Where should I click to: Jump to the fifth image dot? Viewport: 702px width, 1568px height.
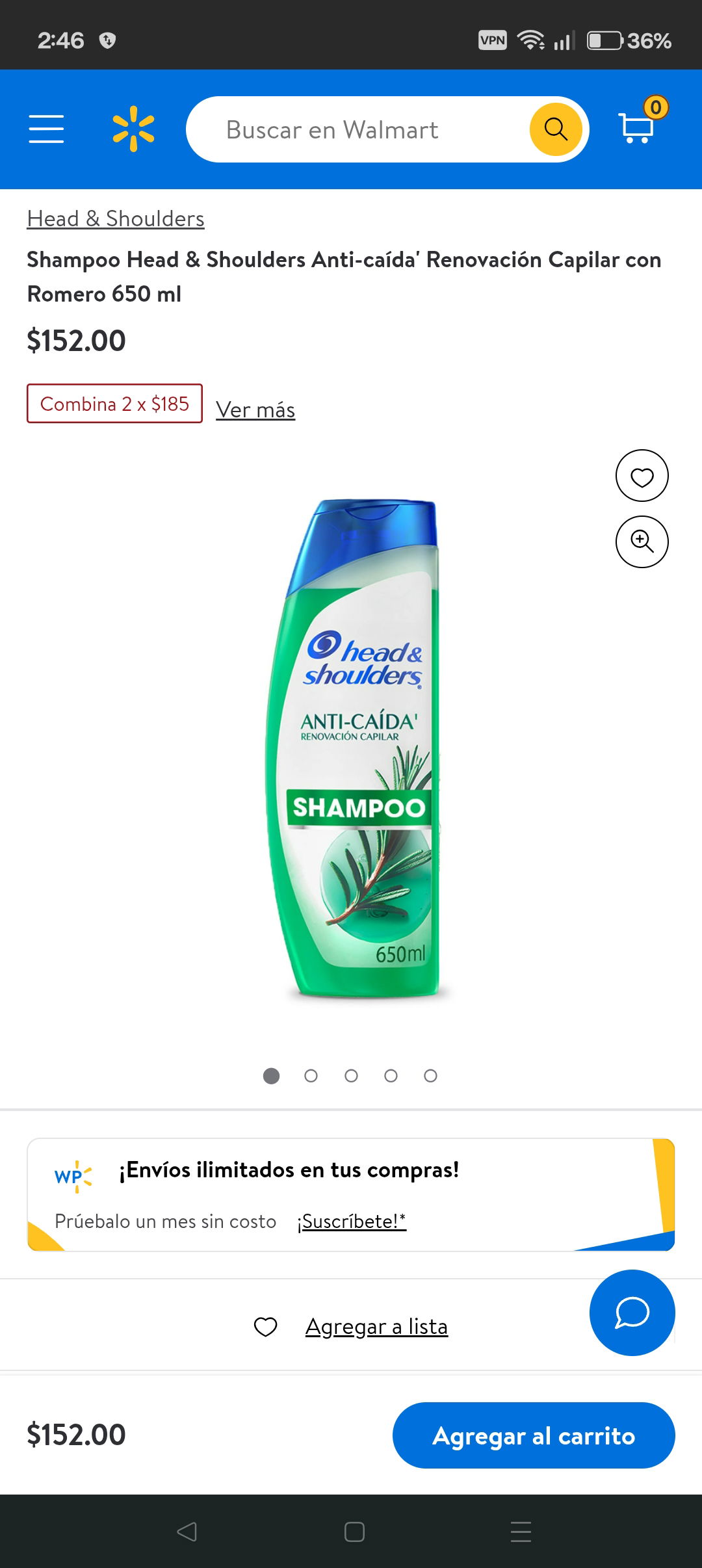pyautogui.click(x=430, y=1076)
